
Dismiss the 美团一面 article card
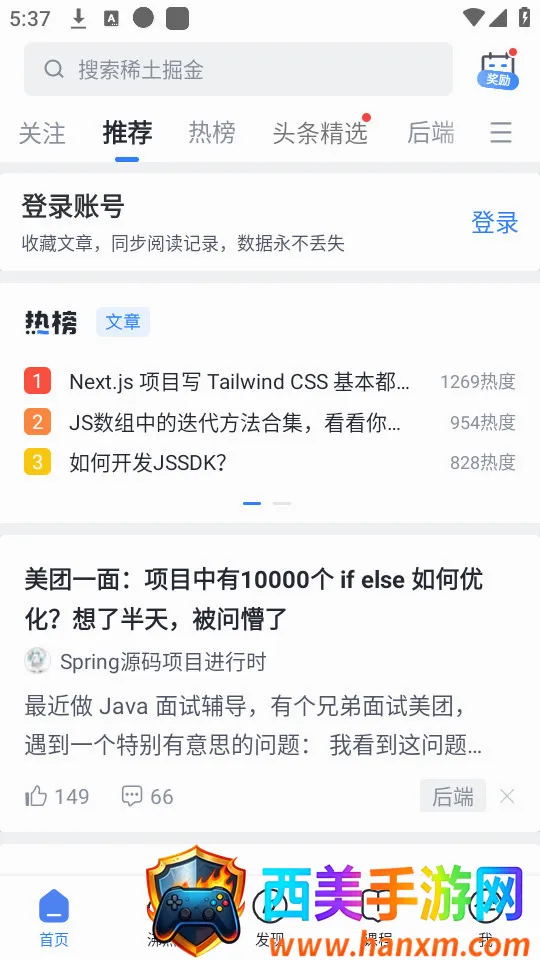(507, 796)
